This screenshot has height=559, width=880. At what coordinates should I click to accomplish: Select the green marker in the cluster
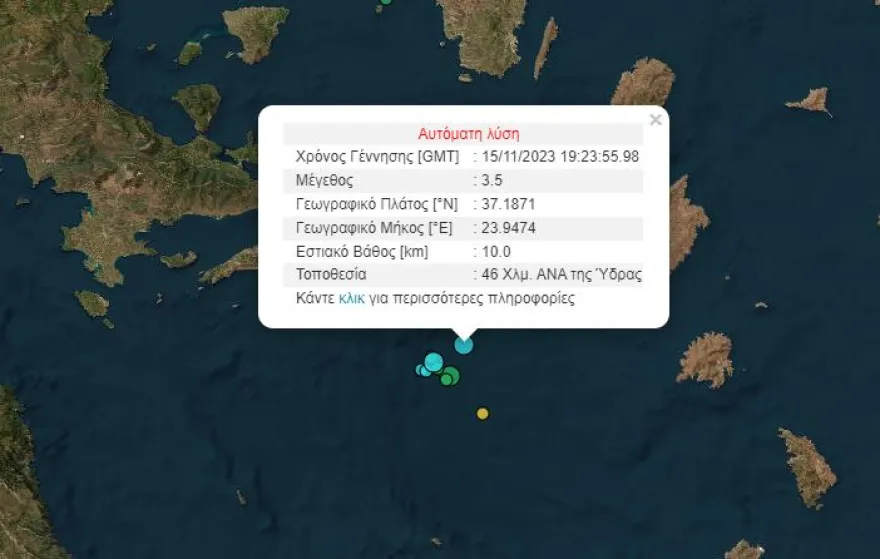pyautogui.click(x=451, y=376)
